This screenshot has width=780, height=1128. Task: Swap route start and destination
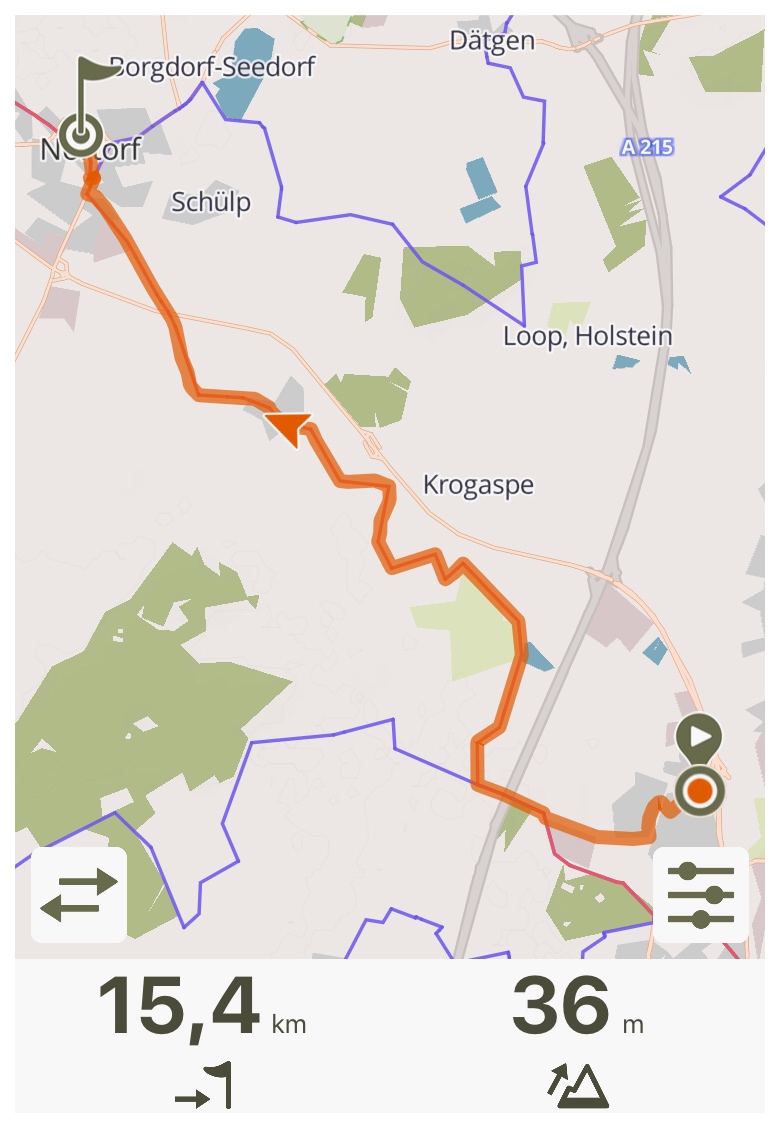coord(79,895)
